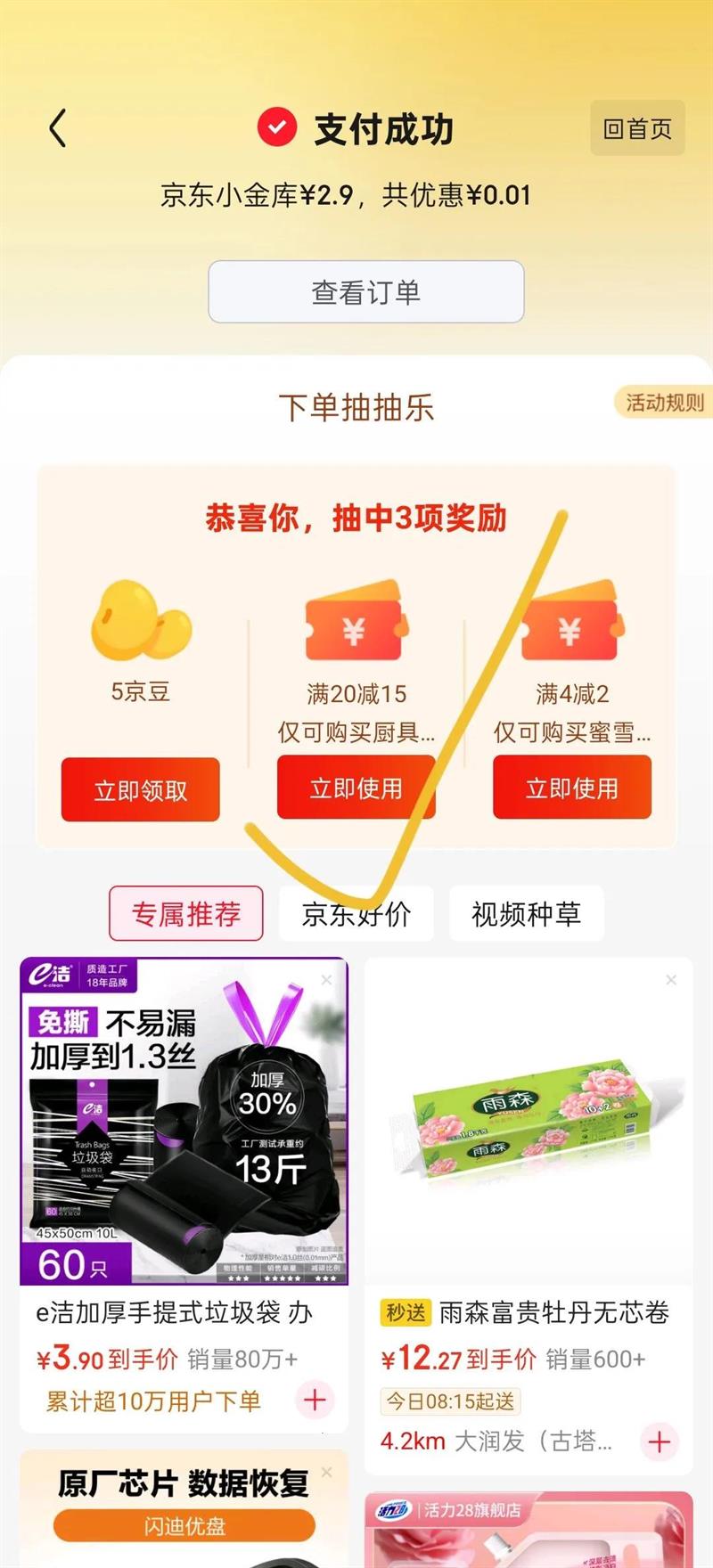713x1568 pixels.
Task: Open the 闪迪优盘 data recovery card
Action: coord(184,1508)
